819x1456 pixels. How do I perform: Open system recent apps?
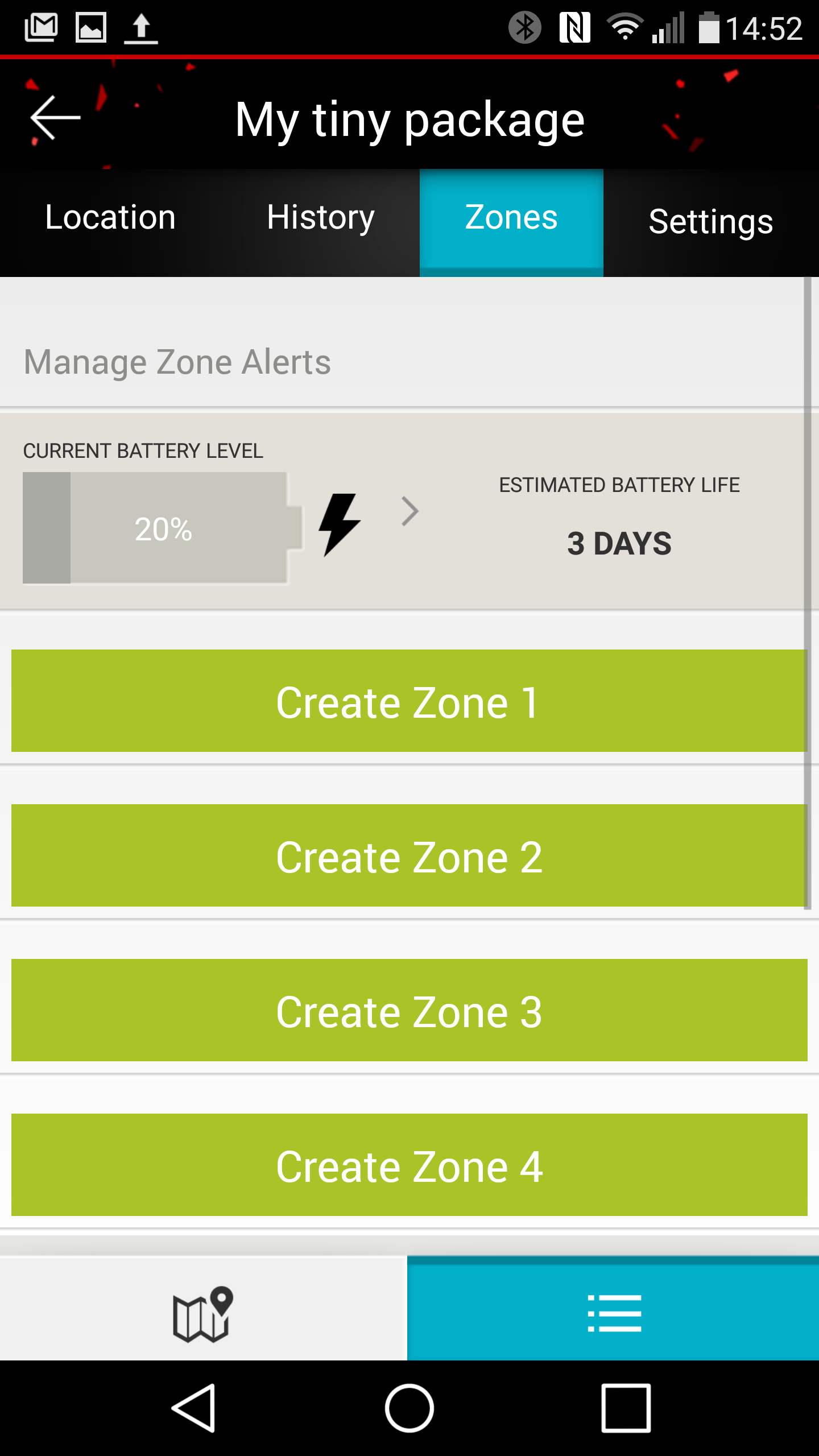pos(626,1408)
